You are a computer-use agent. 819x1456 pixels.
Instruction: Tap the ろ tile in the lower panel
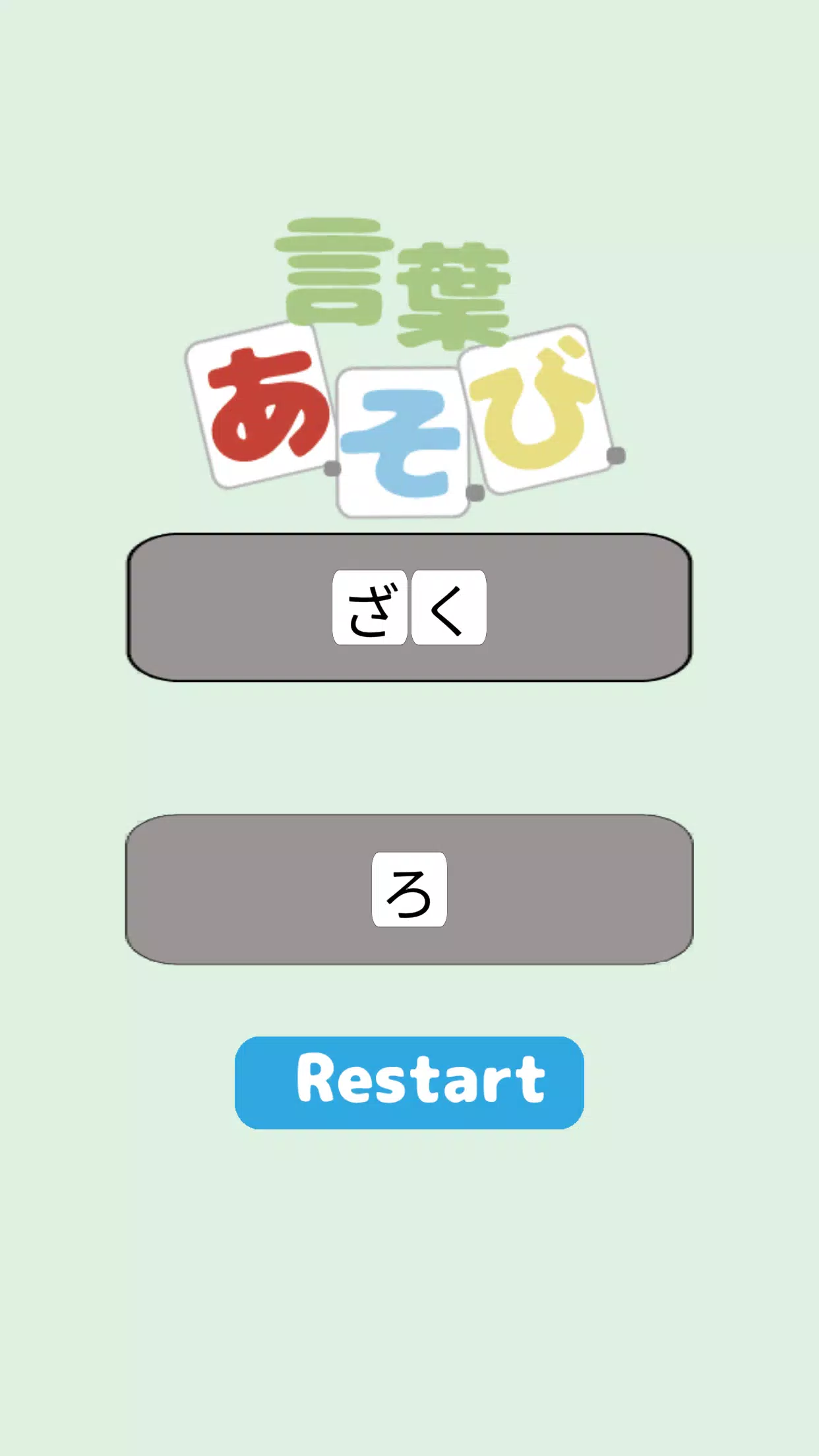click(409, 890)
